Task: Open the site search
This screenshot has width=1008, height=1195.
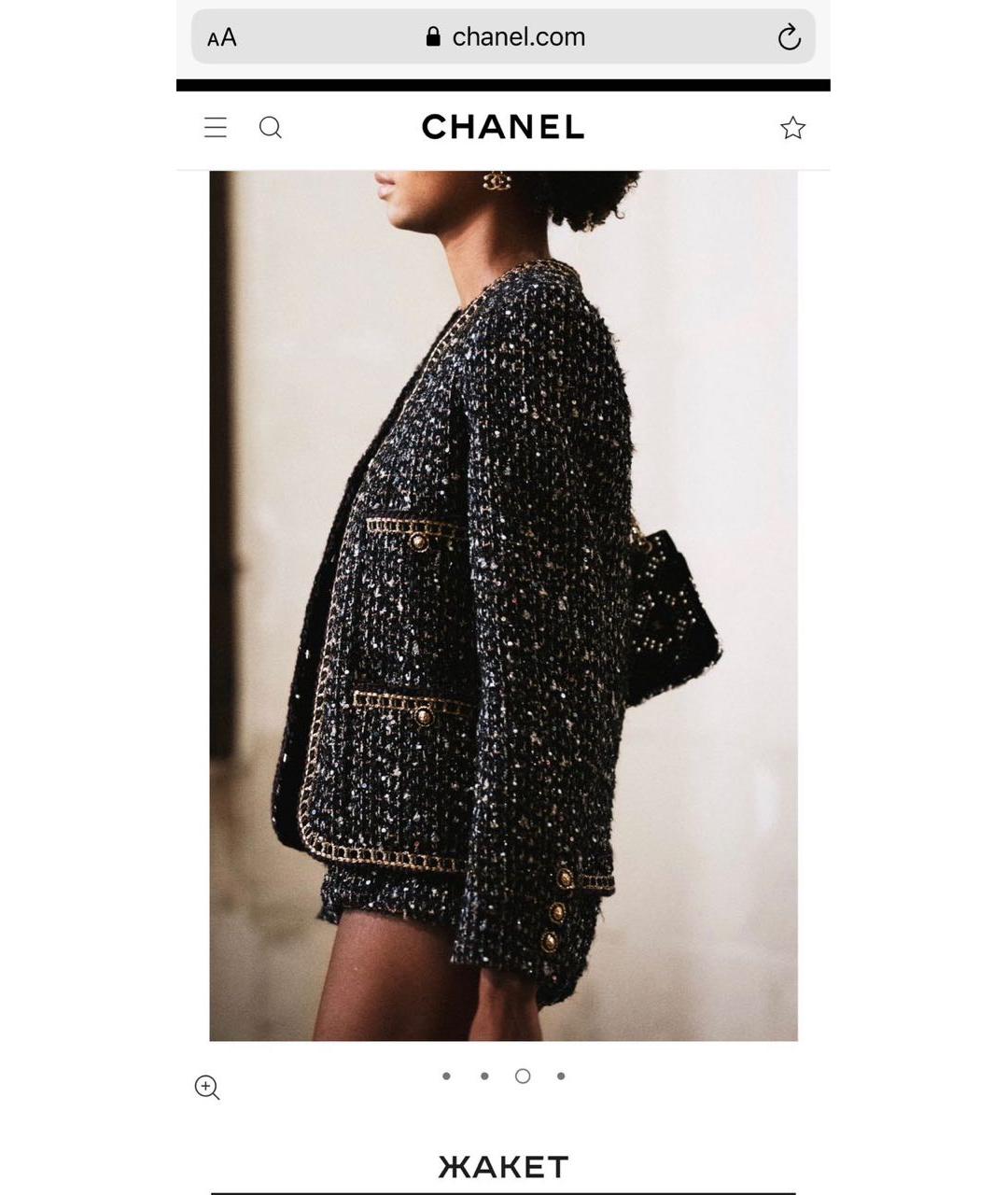Action: click(x=271, y=128)
